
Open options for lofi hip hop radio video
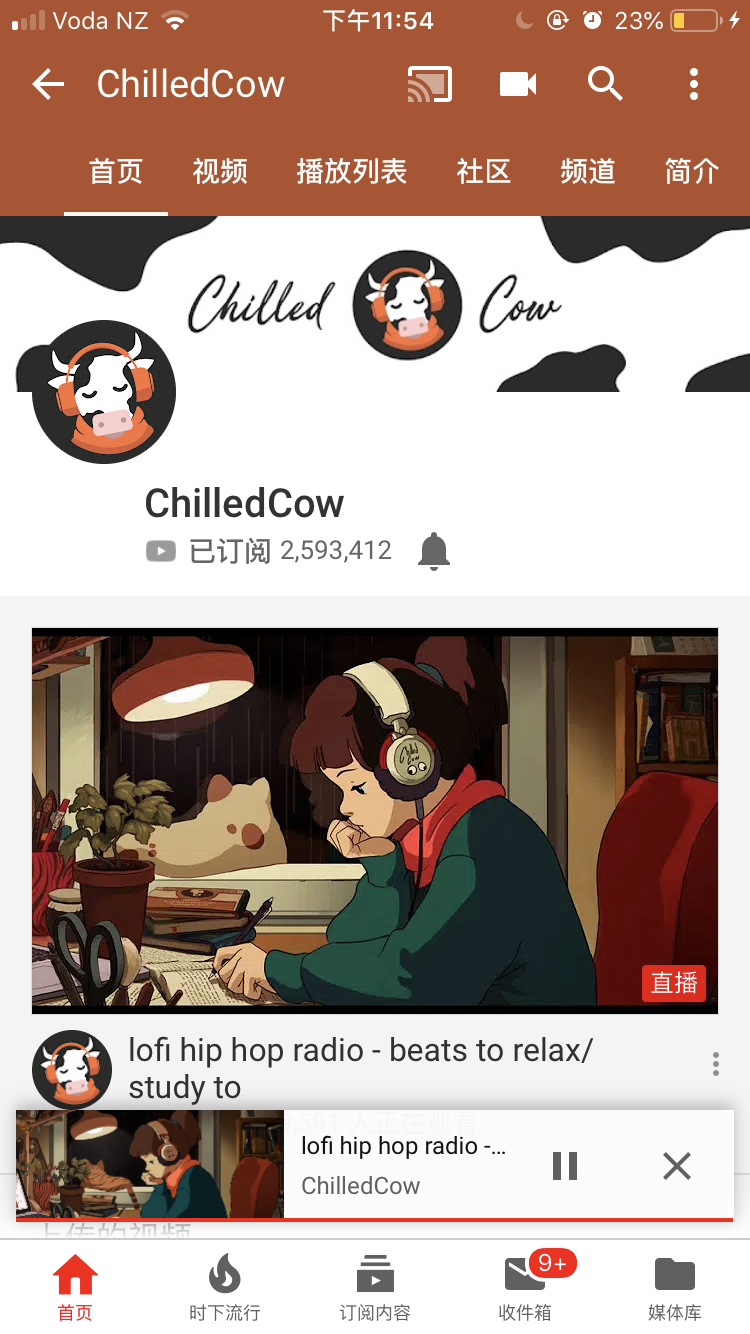[x=716, y=1064]
